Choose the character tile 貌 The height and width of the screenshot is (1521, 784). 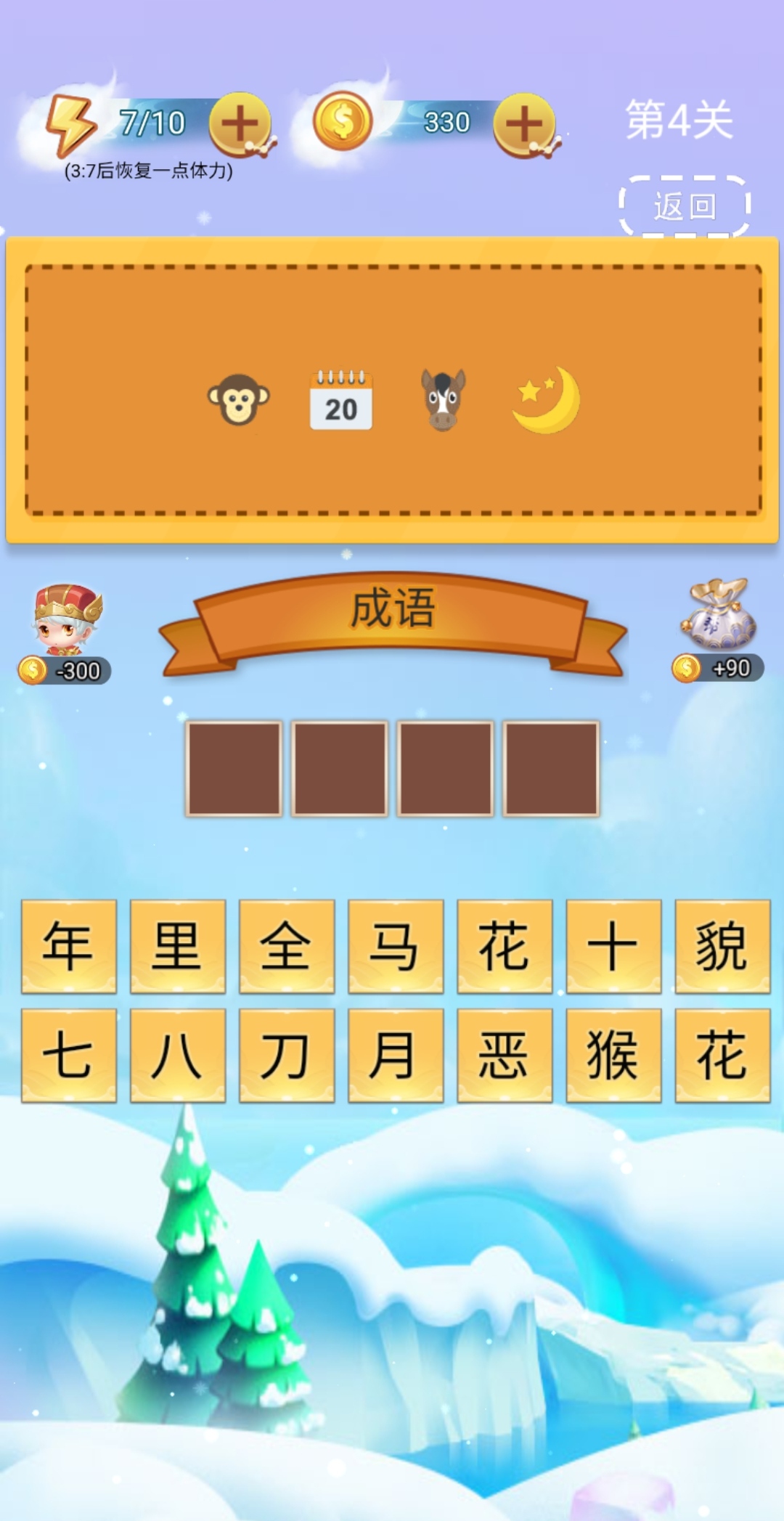pyautogui.click(x=722, y=946)
